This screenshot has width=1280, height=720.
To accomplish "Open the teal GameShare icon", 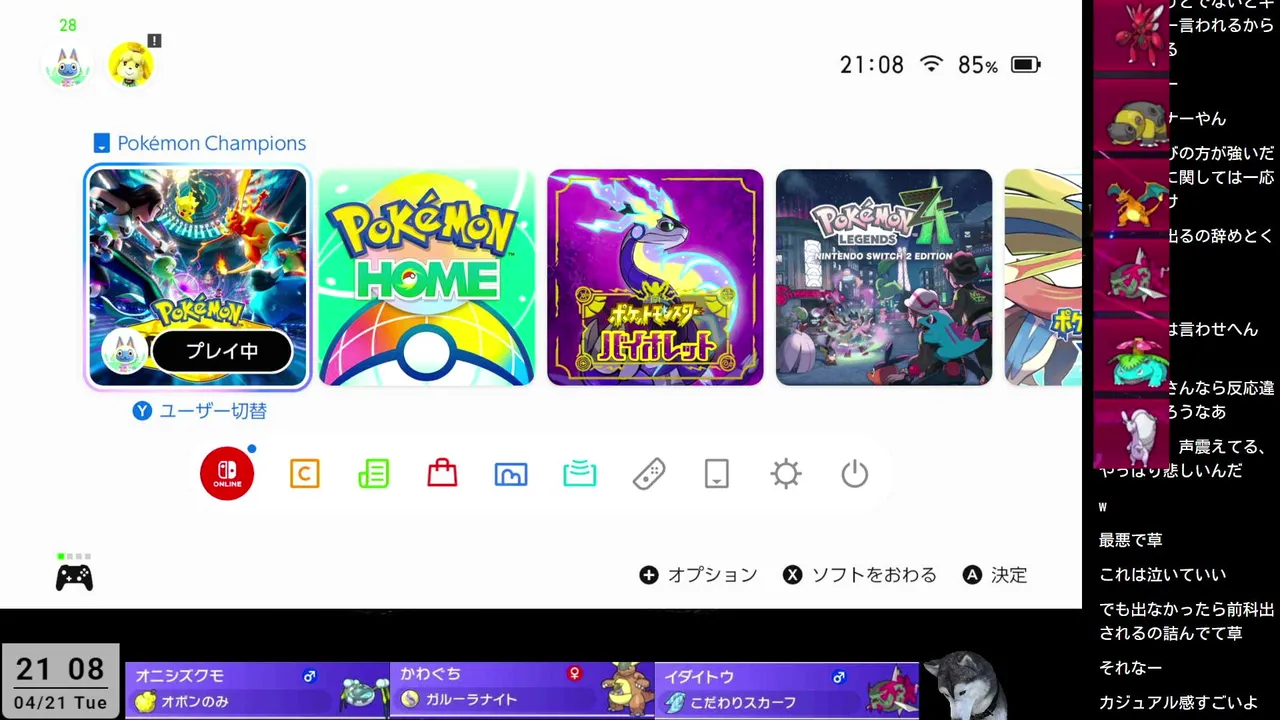I will (580, 474).
